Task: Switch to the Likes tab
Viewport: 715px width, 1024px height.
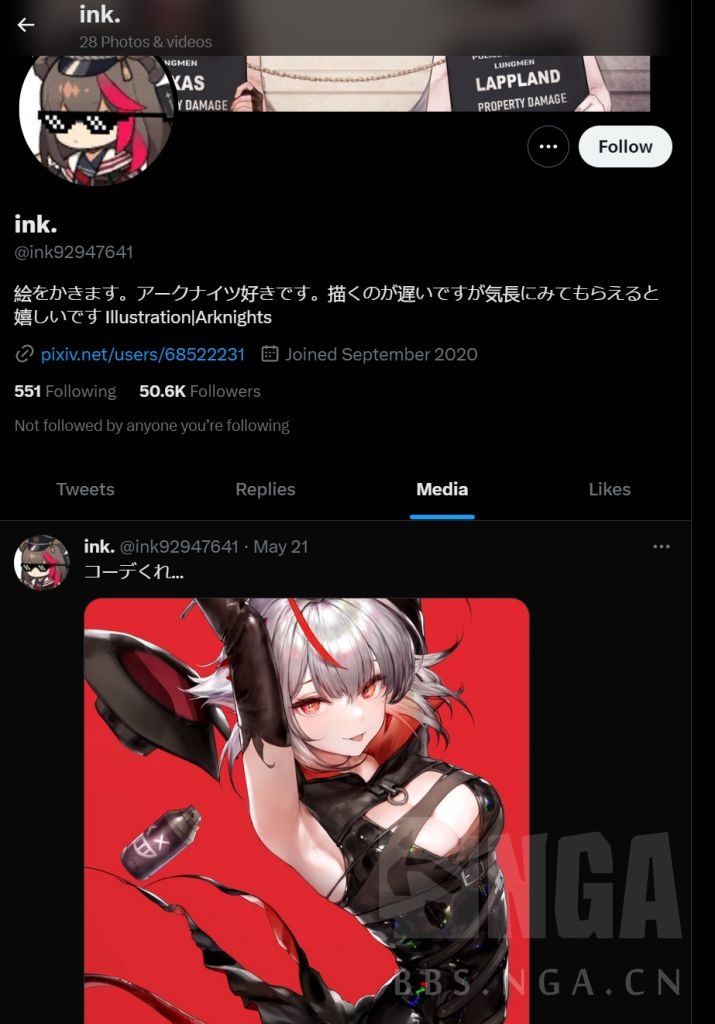Action: click(609, 489)
